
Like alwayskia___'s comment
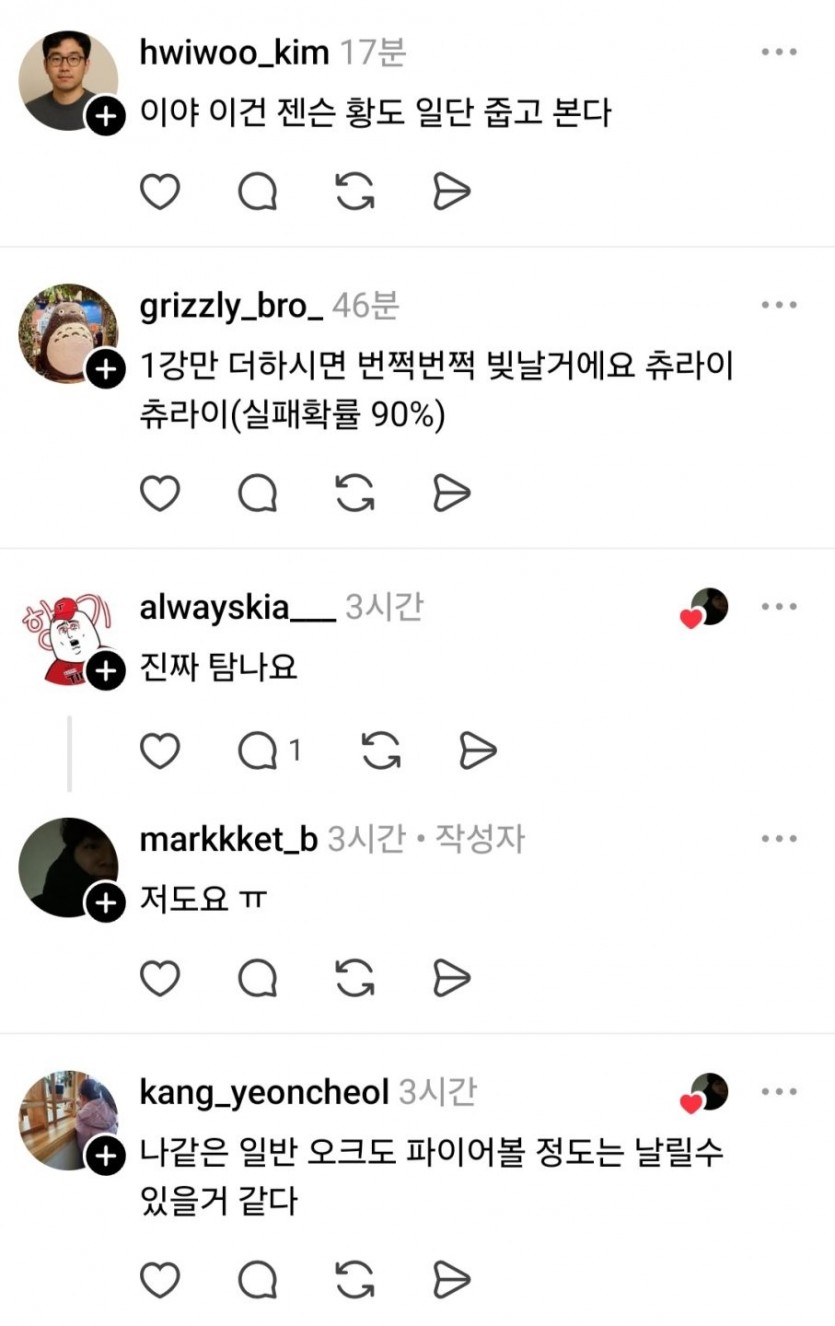tap(159, 751)
